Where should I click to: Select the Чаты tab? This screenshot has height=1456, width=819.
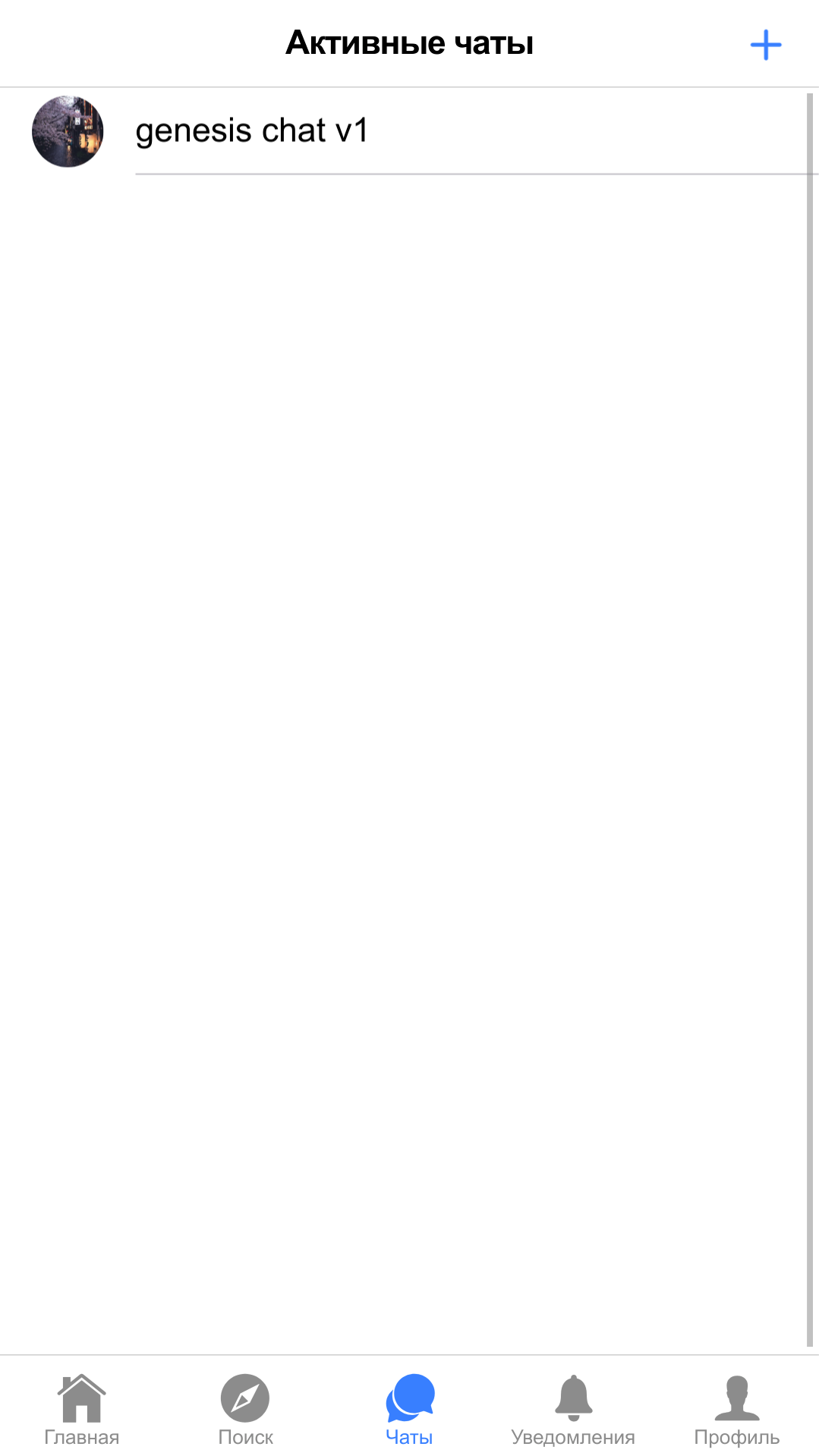tap(409, 1409)
